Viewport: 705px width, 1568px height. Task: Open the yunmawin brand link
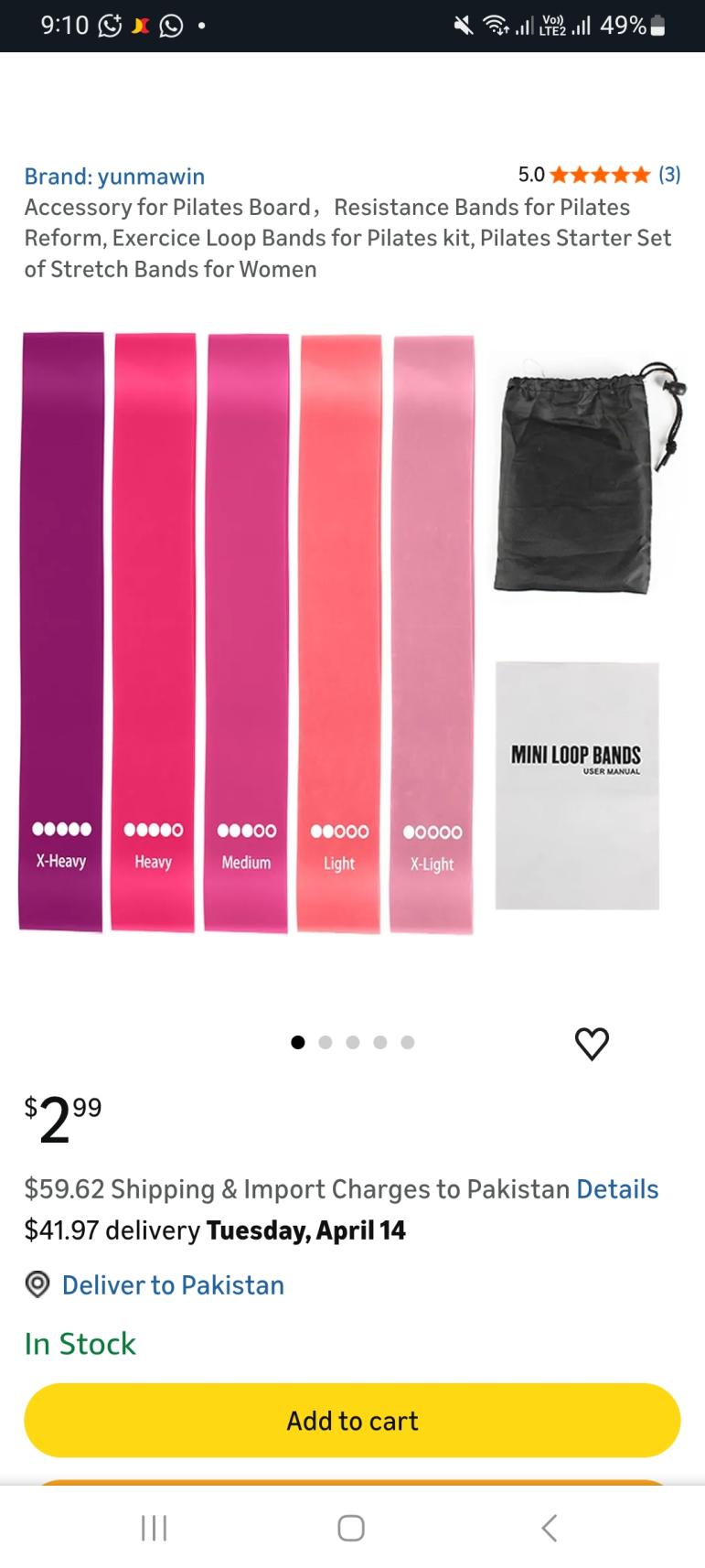(114, 176)
